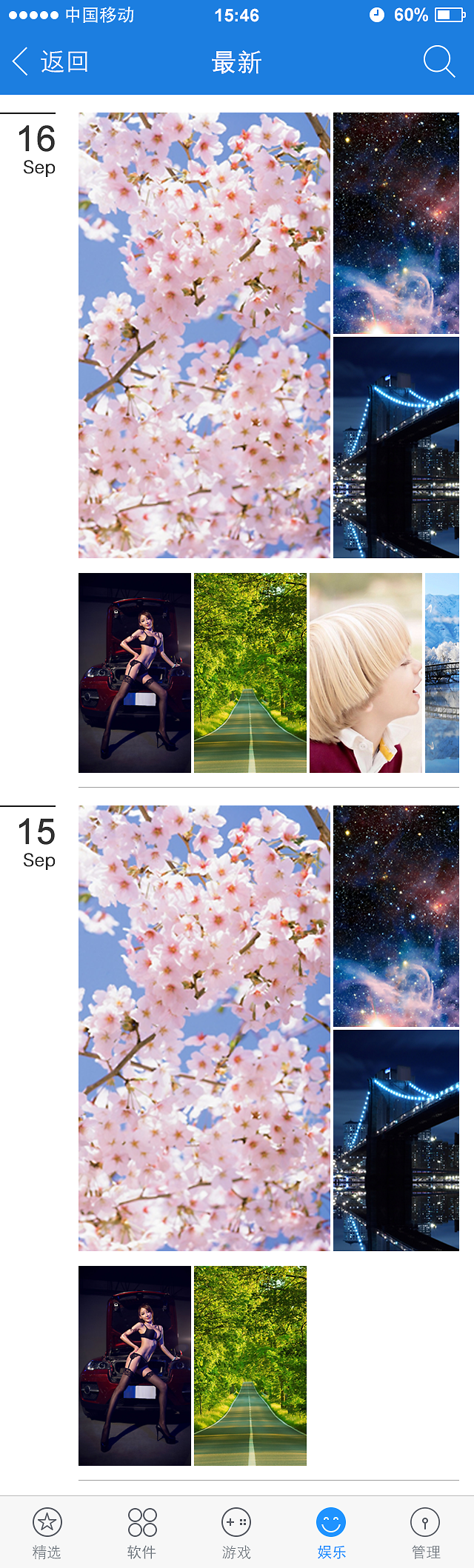Open the model with red car wallpaper from 16 Sep
Viewport: 474px width, 1568px height.
[x=135, y=672]
